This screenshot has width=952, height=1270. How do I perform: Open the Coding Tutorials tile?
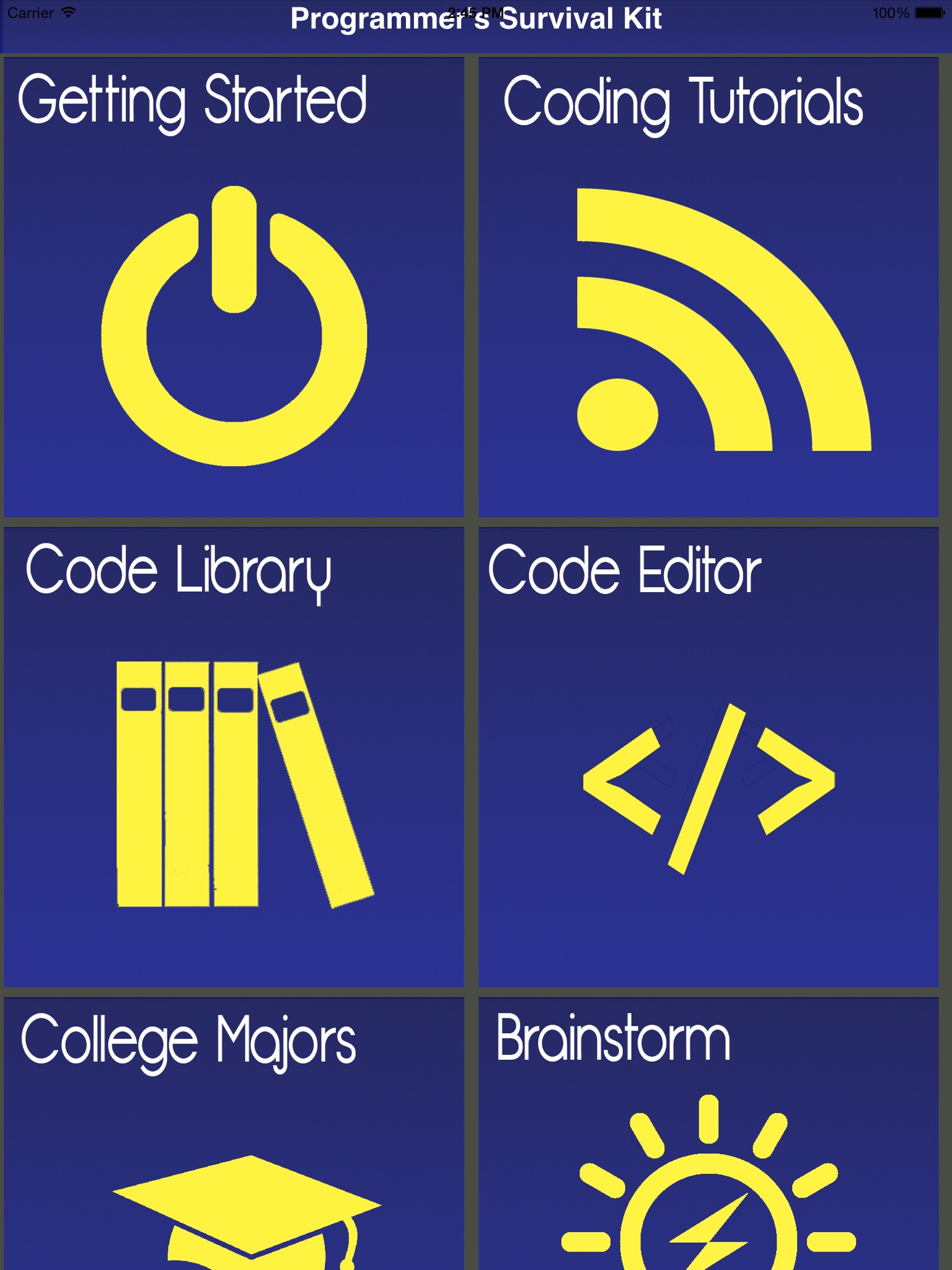point(708,287)
